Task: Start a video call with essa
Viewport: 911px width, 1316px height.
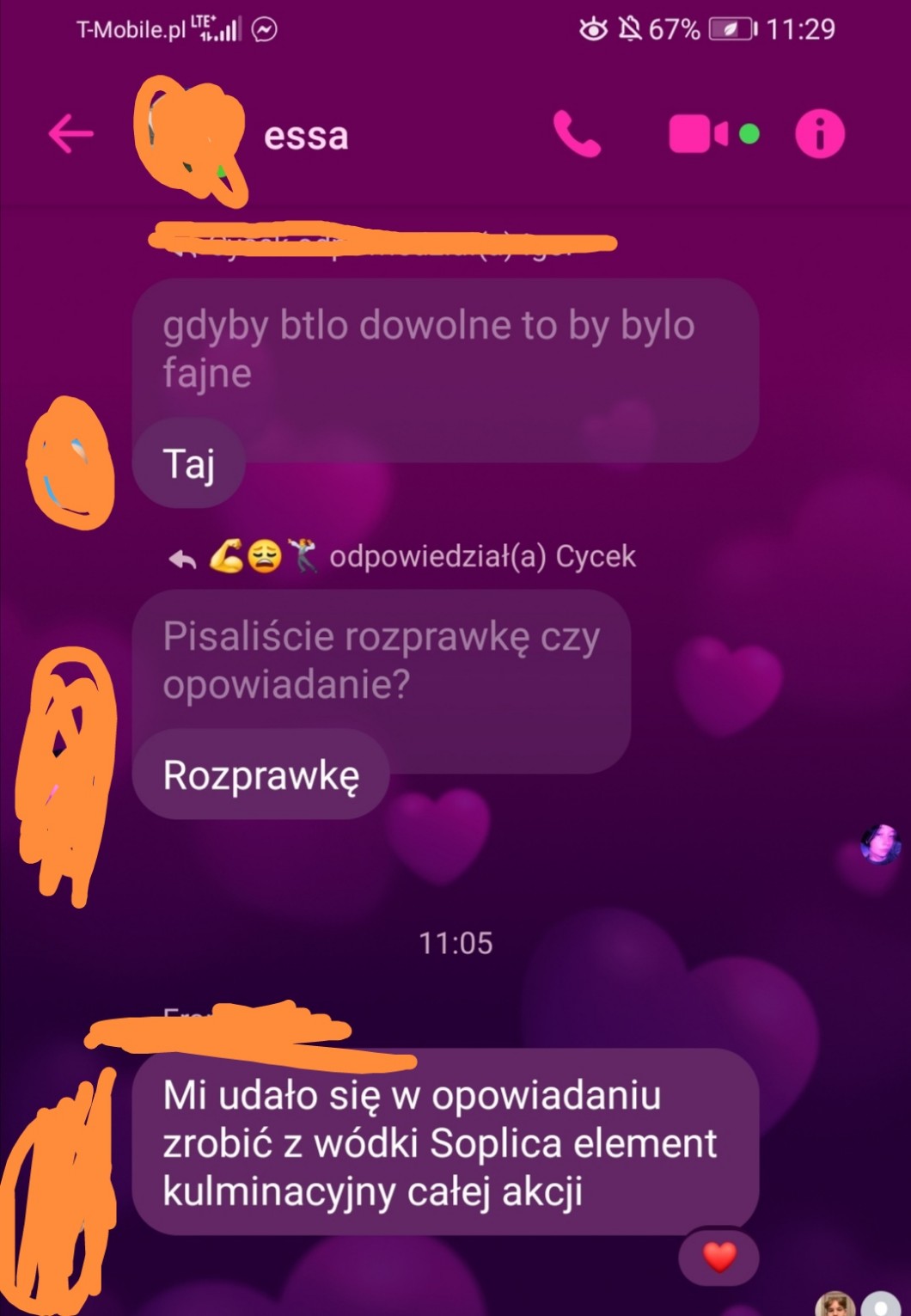Action: point(698,135)
